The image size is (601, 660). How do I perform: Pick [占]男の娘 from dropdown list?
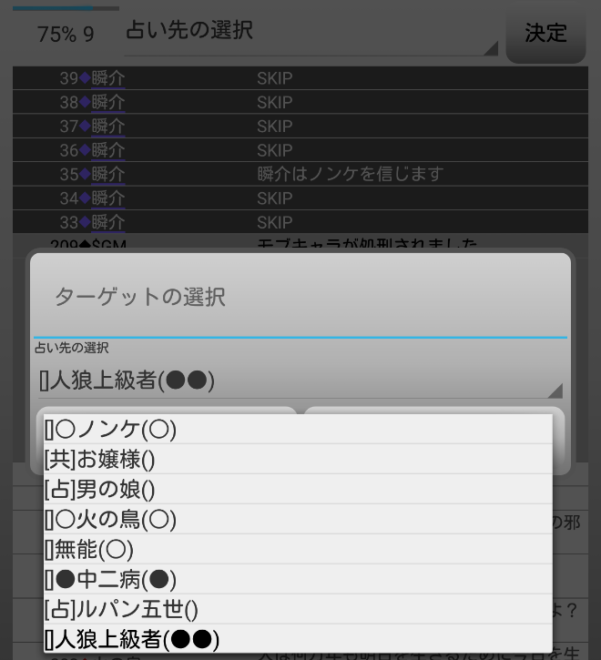tap(297, 490)
